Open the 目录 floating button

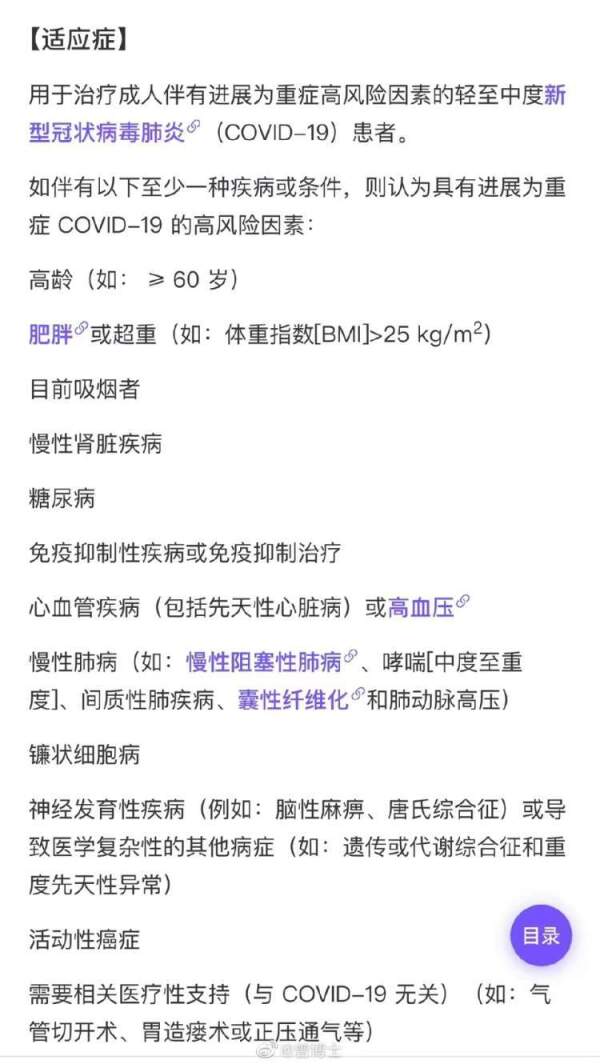(541, 936)
